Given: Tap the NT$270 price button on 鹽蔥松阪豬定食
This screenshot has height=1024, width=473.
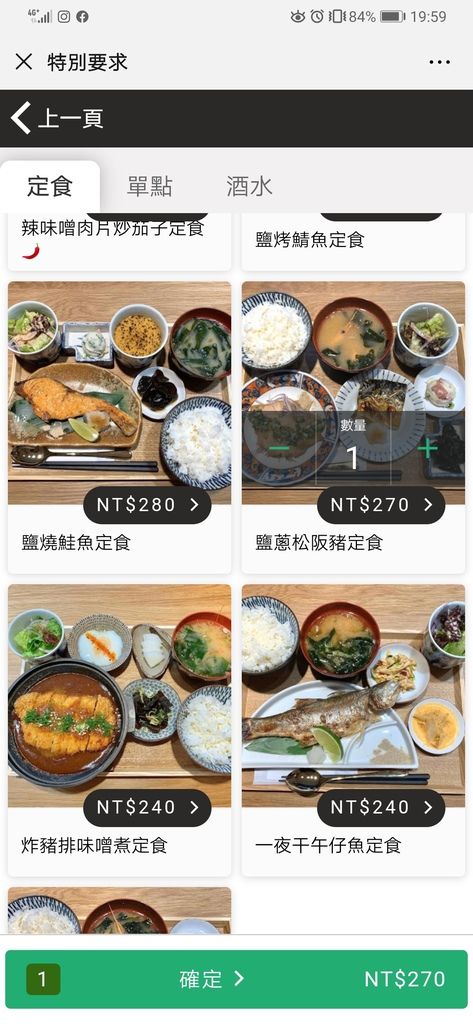Looking at the screenshot, I should point(381,505).
